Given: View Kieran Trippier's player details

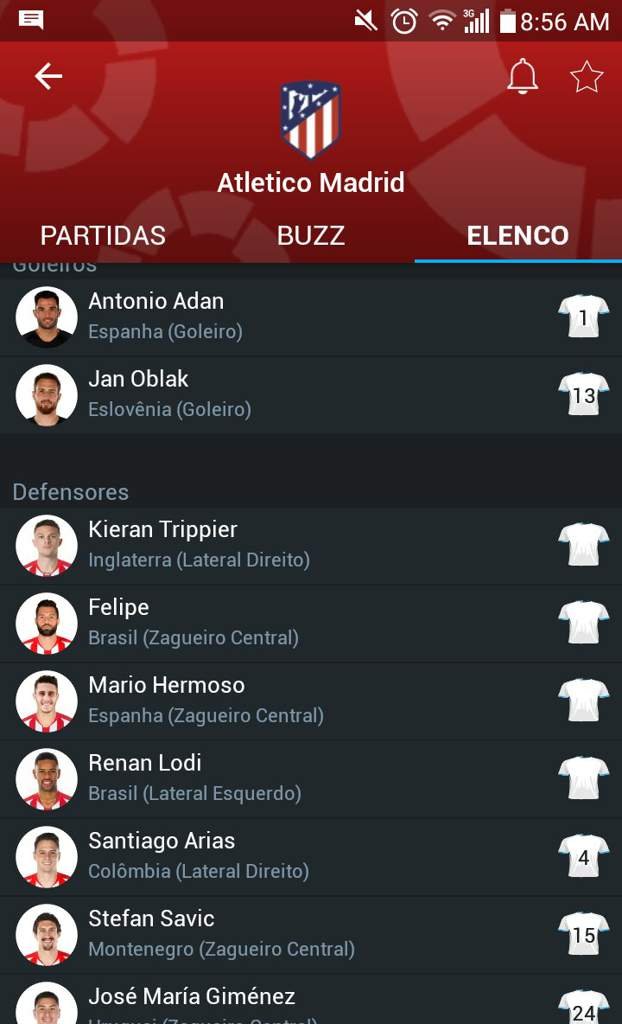Looking at the screenshot, I should (311, 545).
